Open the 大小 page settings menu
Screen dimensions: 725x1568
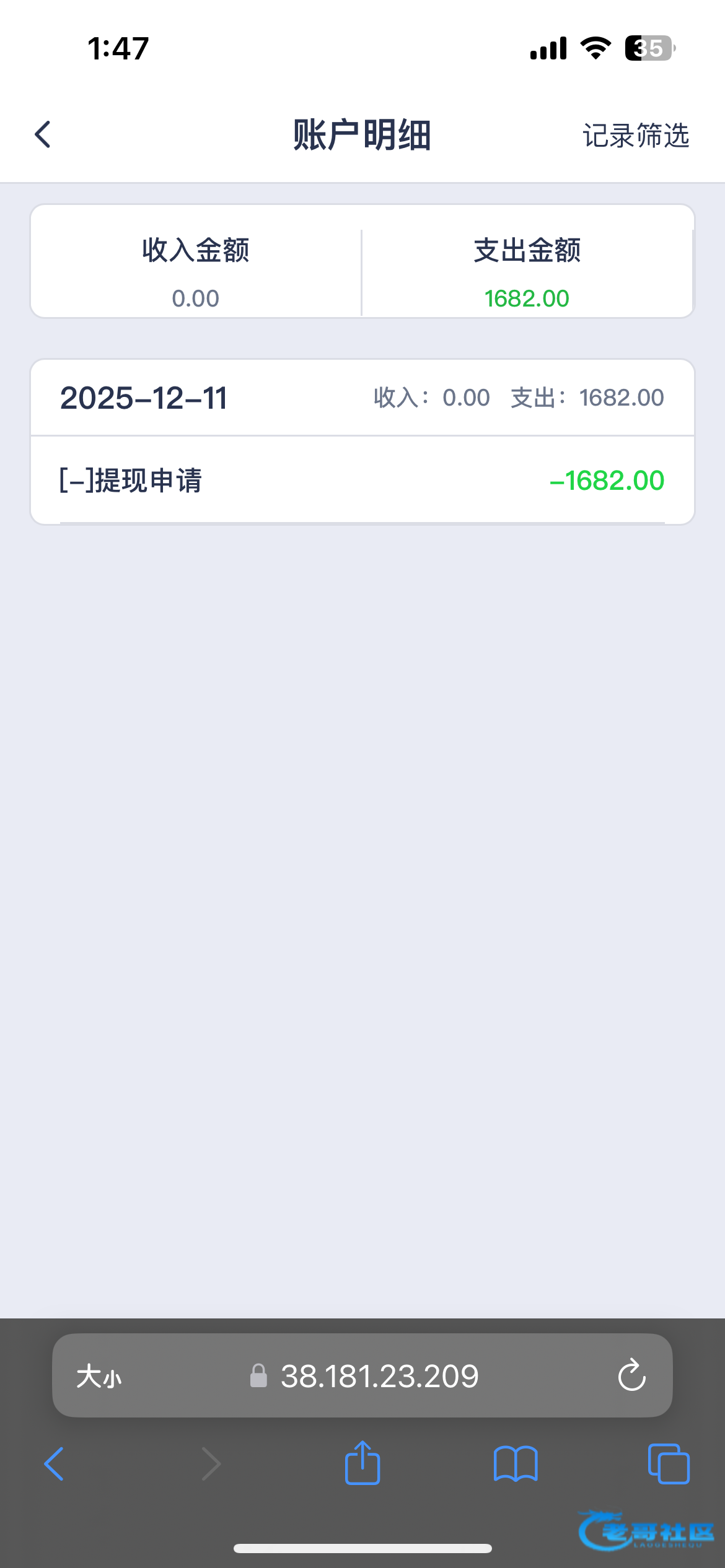tap(99, 1377)
